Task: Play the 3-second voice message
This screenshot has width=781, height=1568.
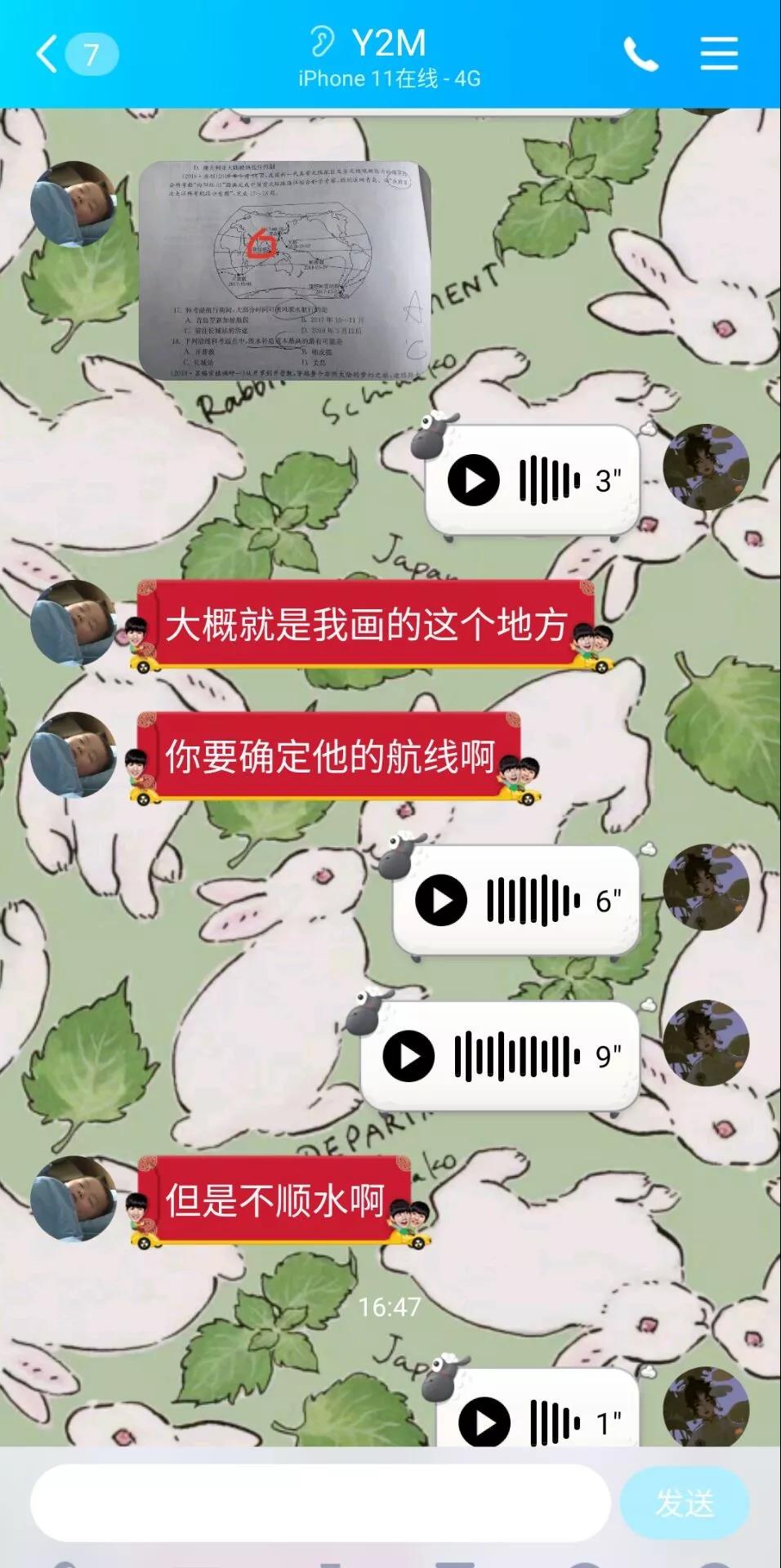Action: click(x=473, y=480)
